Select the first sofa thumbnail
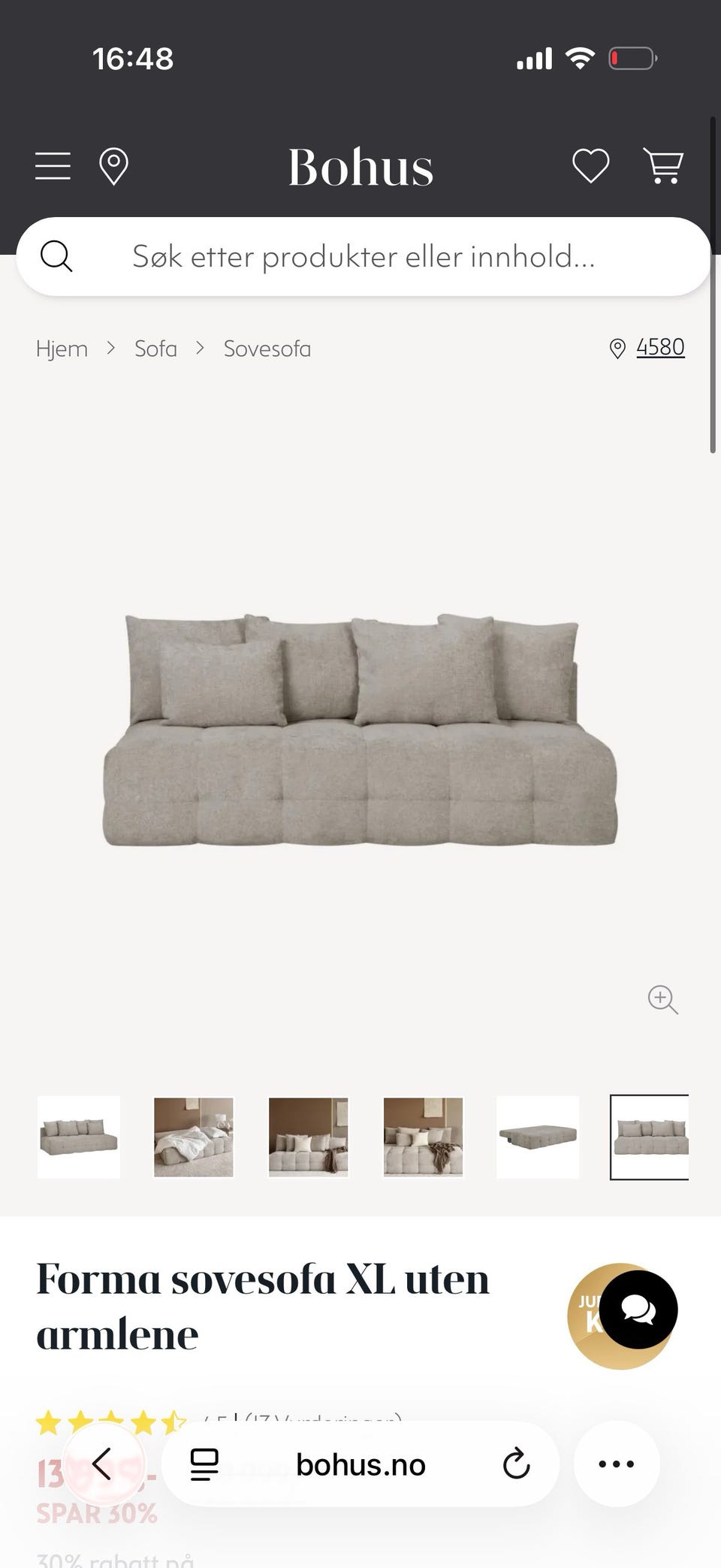Viewport: 721px width, 1568px height. click(x=79, y=1137)
